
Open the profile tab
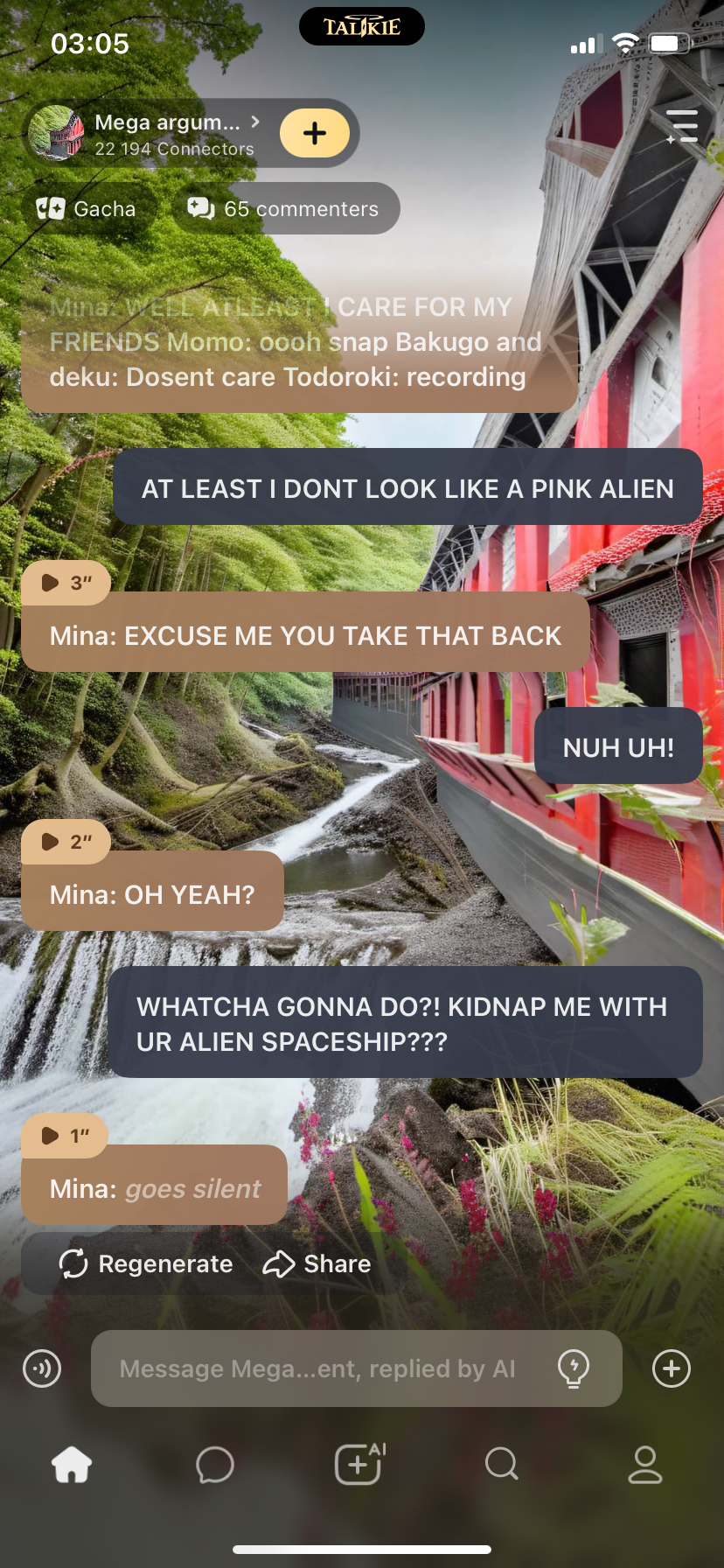click(645, 1464)
